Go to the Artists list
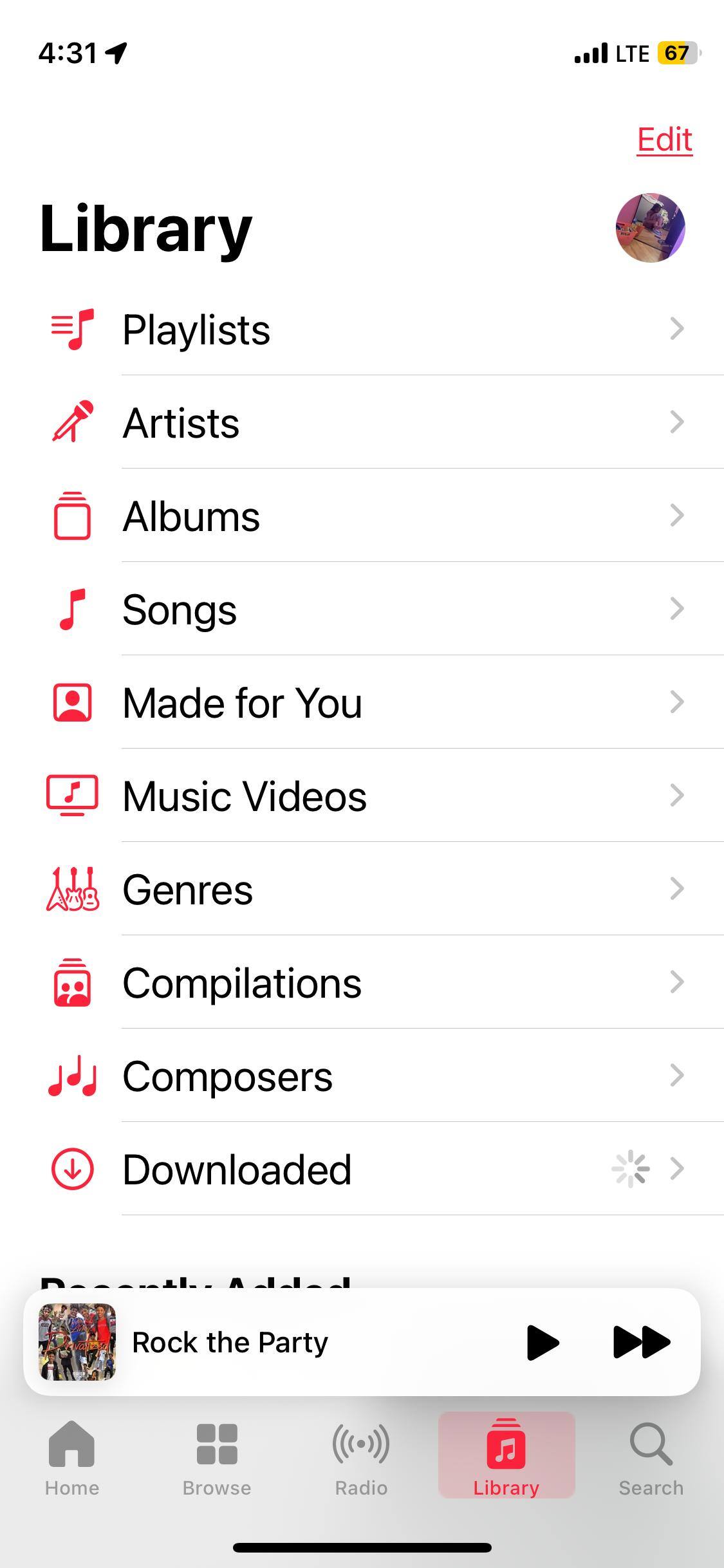Viewport: 724px width, 1568px height. (x=181, y=423)
